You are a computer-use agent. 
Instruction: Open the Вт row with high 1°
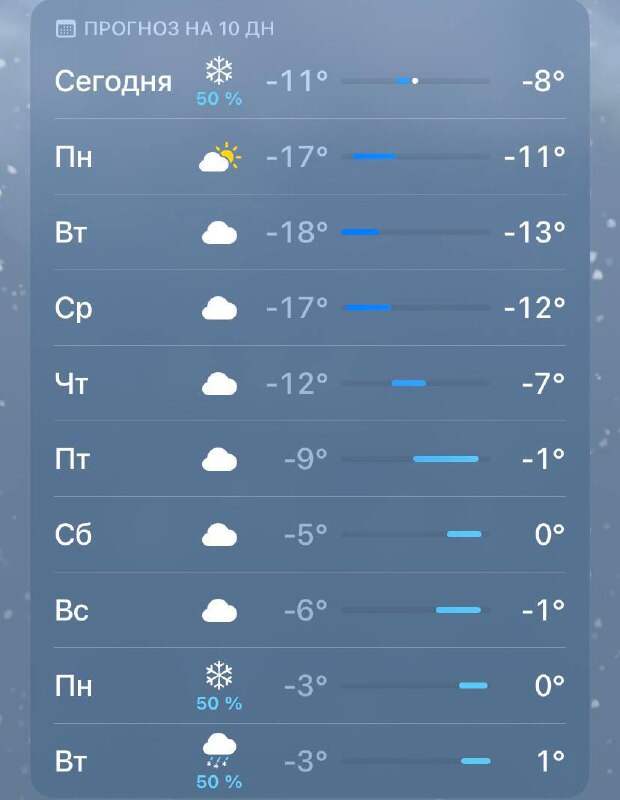310,762
